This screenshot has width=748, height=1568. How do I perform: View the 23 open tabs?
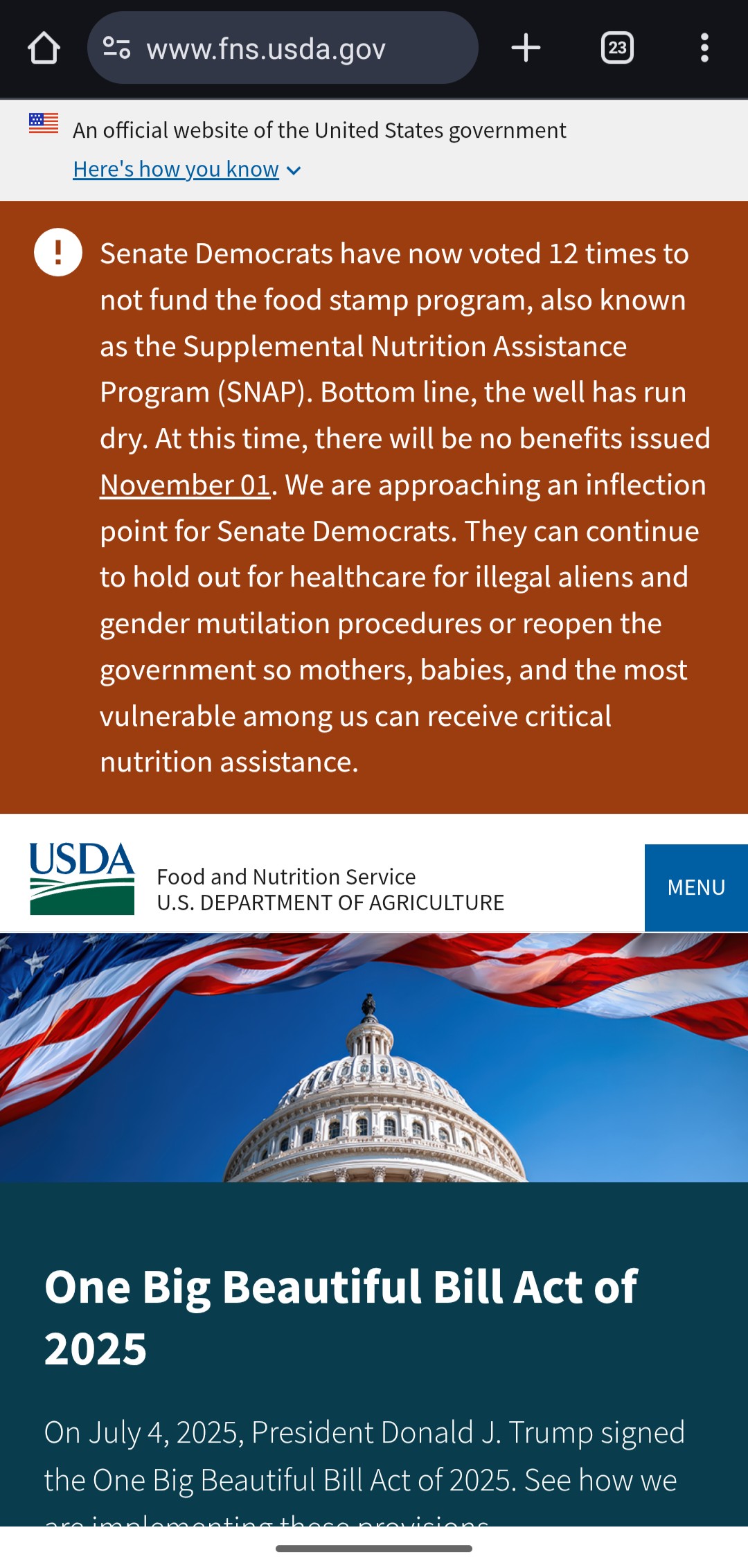pos(616,48)
